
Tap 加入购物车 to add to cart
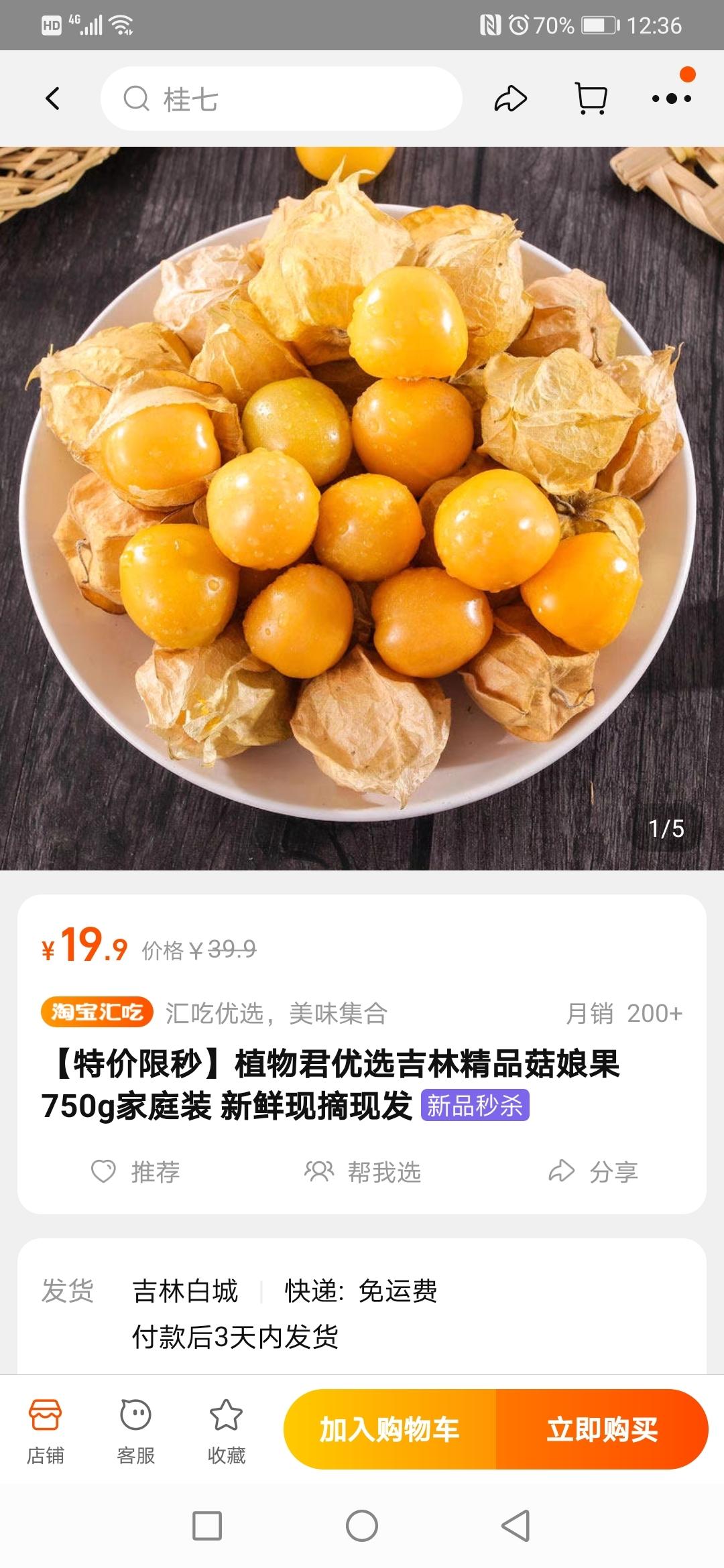point(389,1429)
